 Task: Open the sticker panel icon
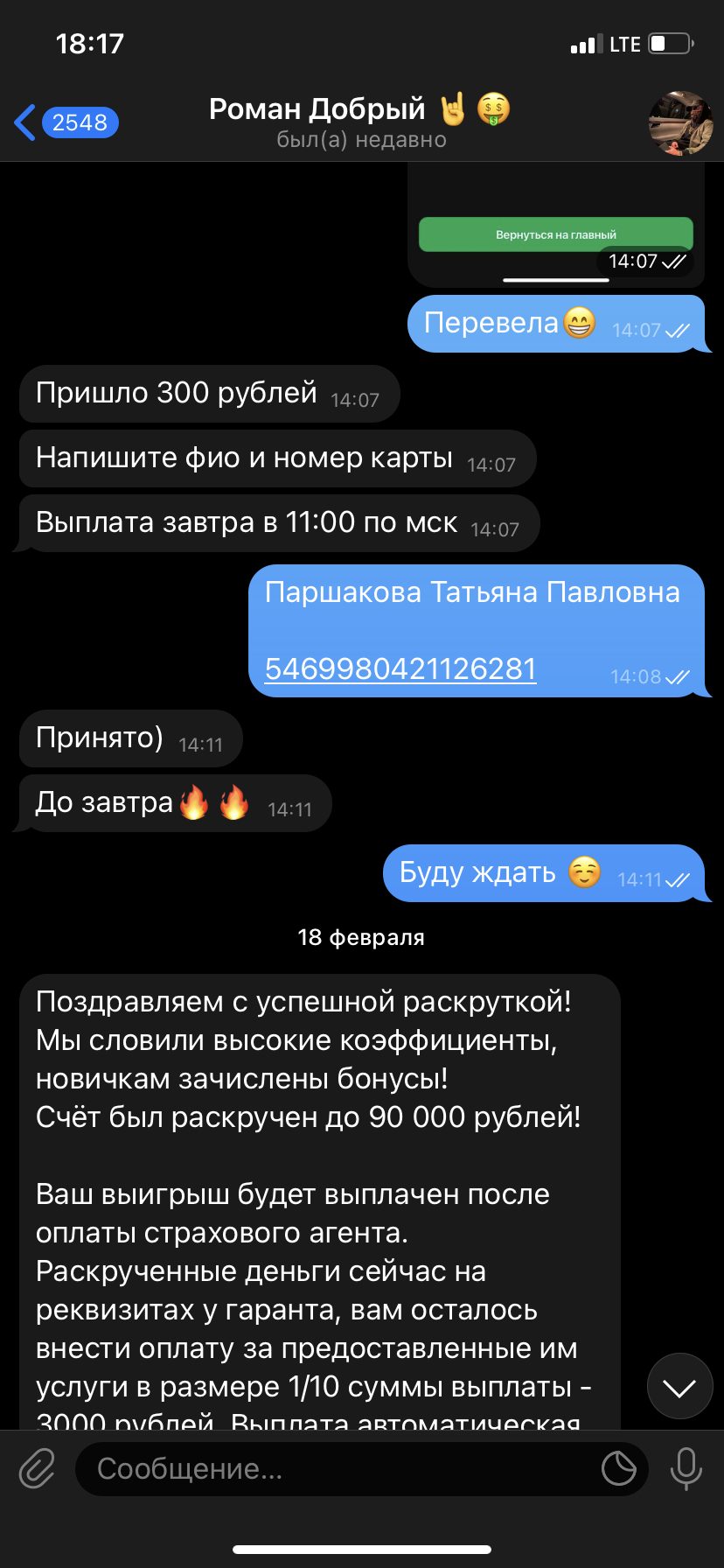[619, 1468]
